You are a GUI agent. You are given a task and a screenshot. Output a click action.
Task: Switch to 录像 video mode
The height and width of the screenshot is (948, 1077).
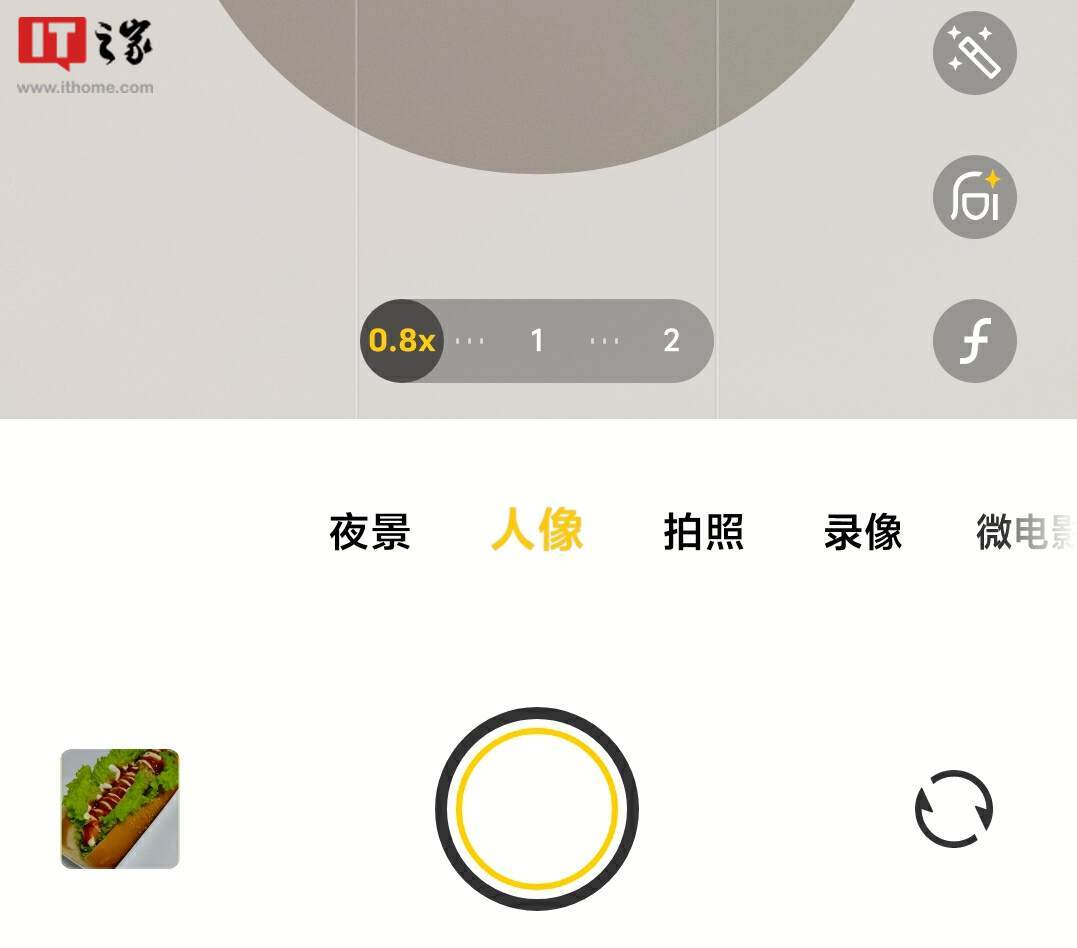point(863,532)
